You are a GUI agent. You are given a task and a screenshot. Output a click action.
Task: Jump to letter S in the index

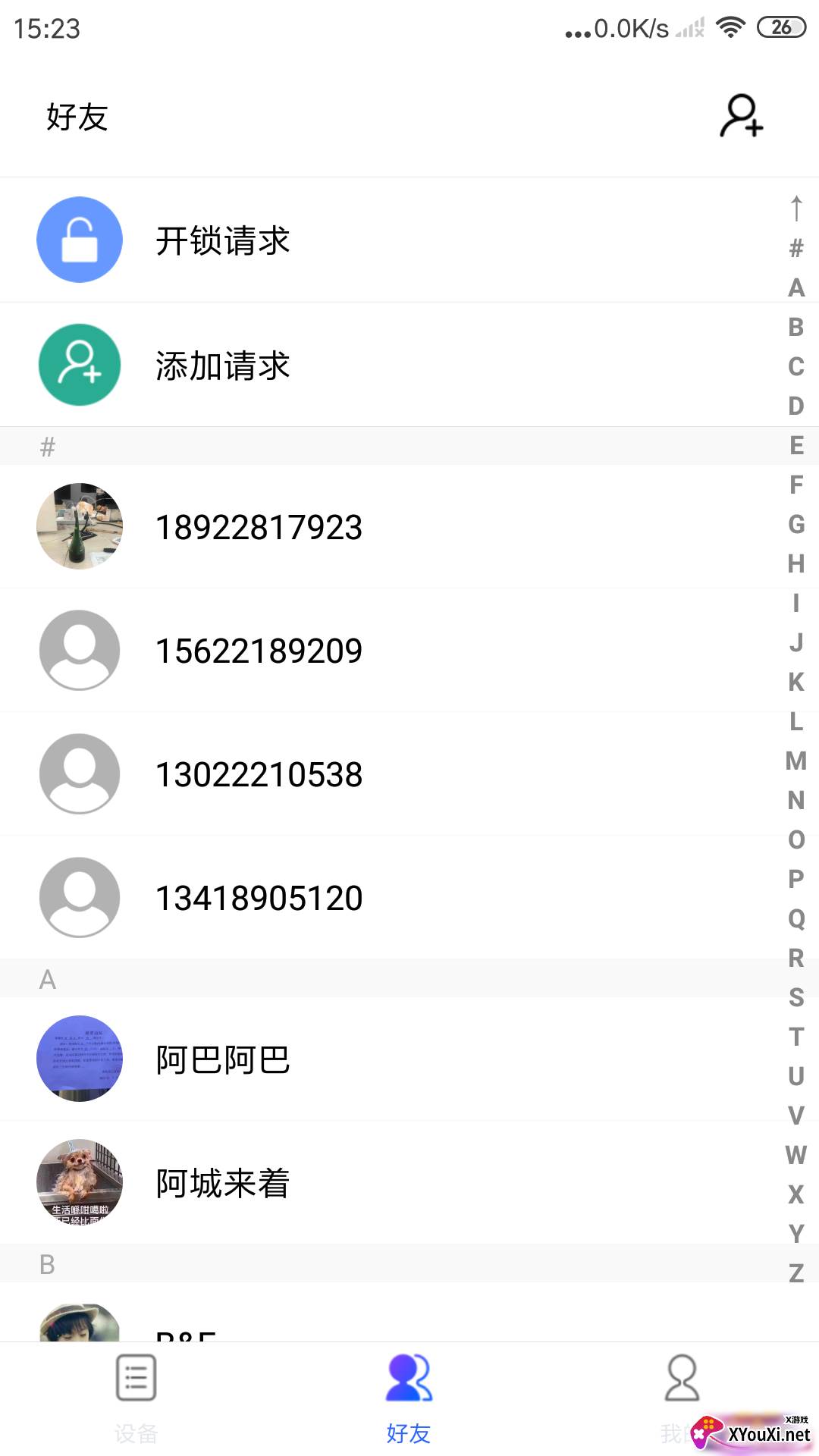click(x=795, y=997)
